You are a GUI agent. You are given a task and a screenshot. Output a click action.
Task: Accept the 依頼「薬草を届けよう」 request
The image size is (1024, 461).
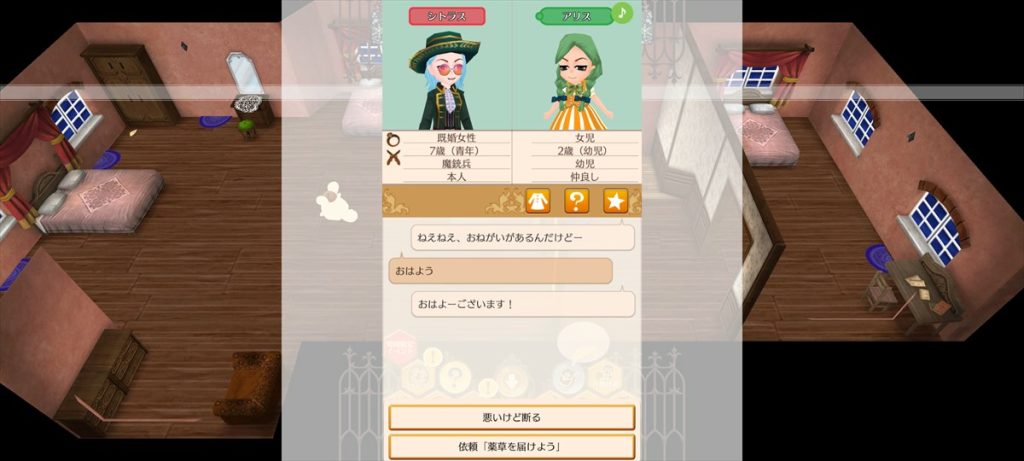point(511,446)
